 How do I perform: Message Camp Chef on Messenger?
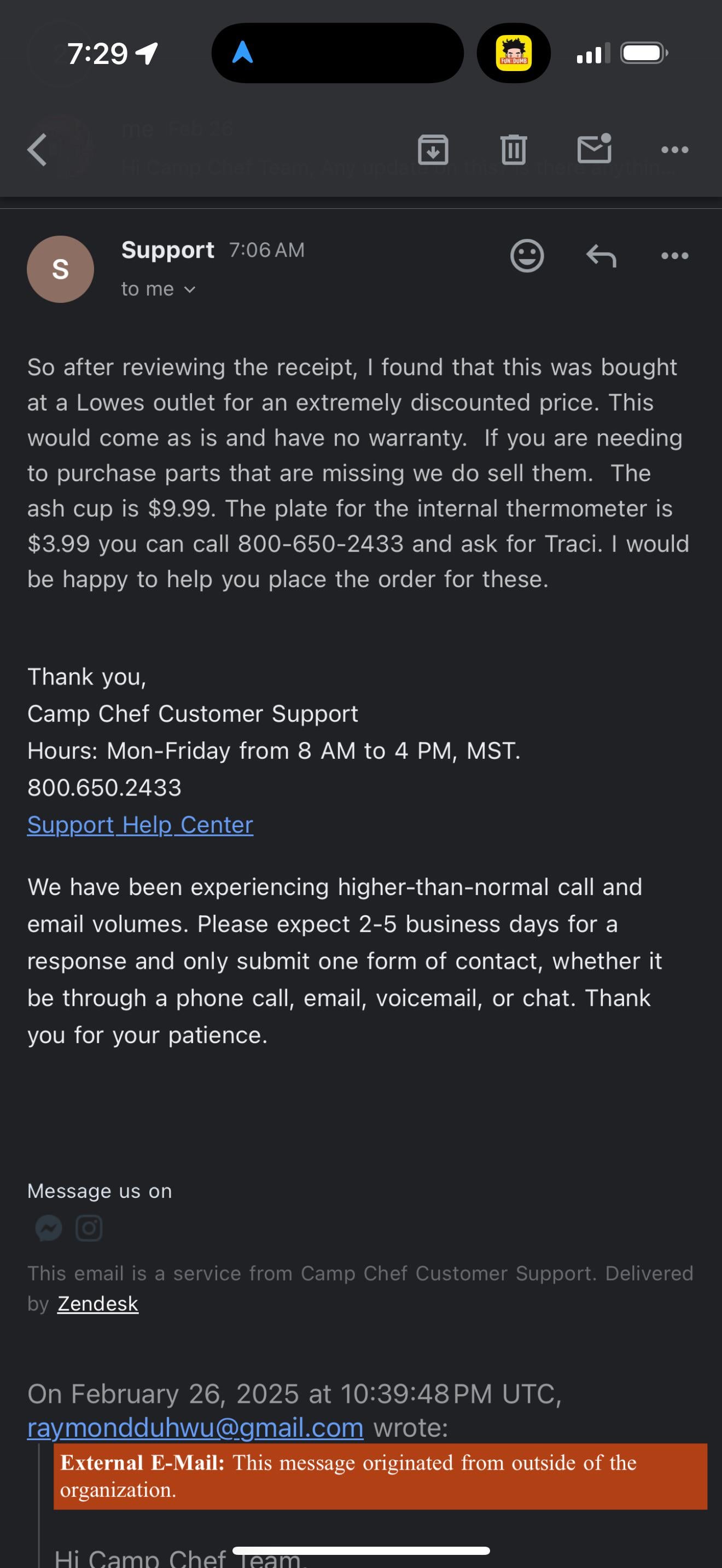(x=49, y=1228)
